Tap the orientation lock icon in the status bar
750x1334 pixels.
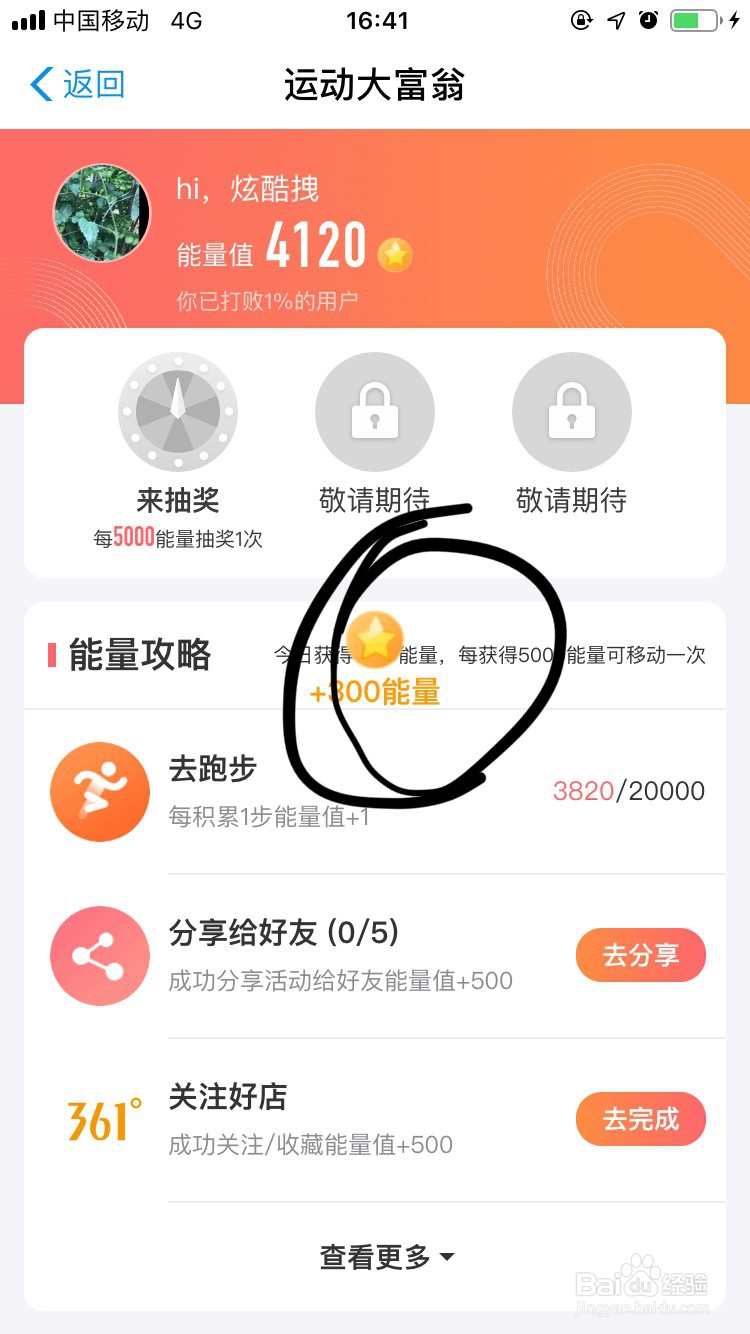pos(582,20)
